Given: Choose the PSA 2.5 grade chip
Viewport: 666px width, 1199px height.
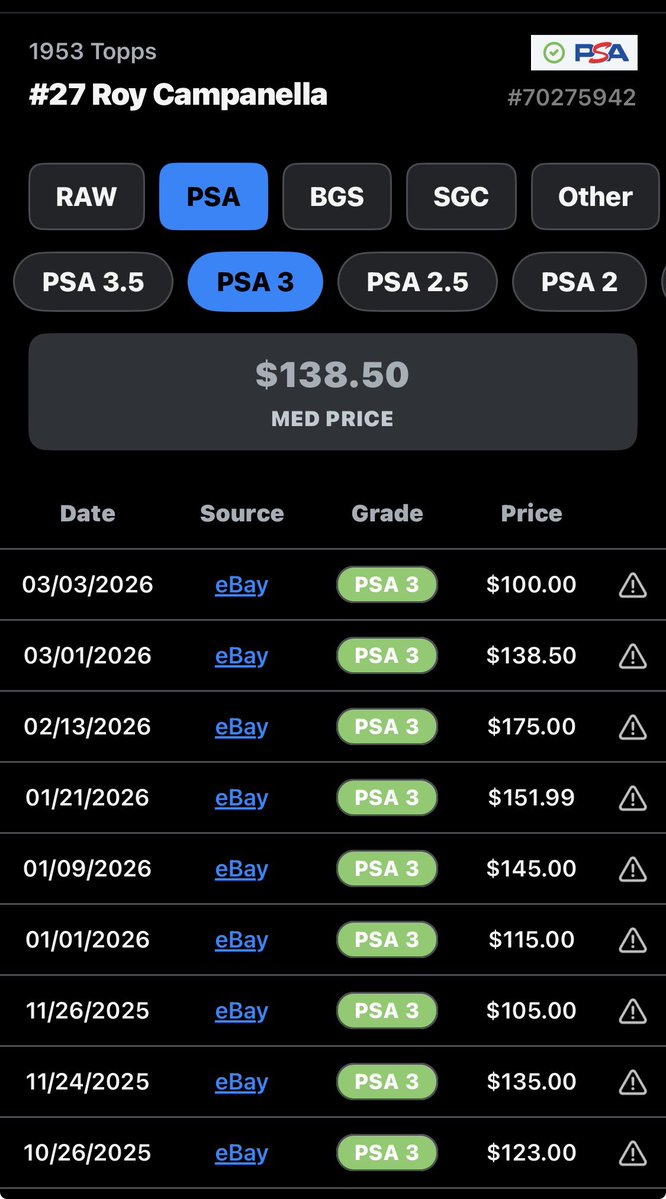Looking at the screenshot, I should 417,282.
